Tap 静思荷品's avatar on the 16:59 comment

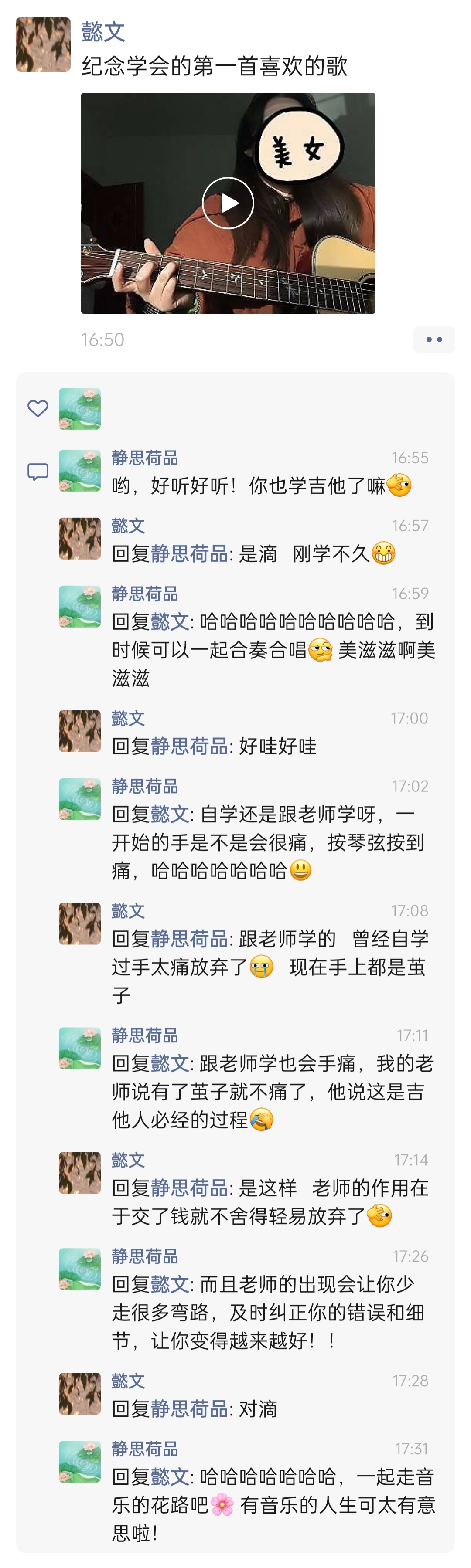(80, 606)
